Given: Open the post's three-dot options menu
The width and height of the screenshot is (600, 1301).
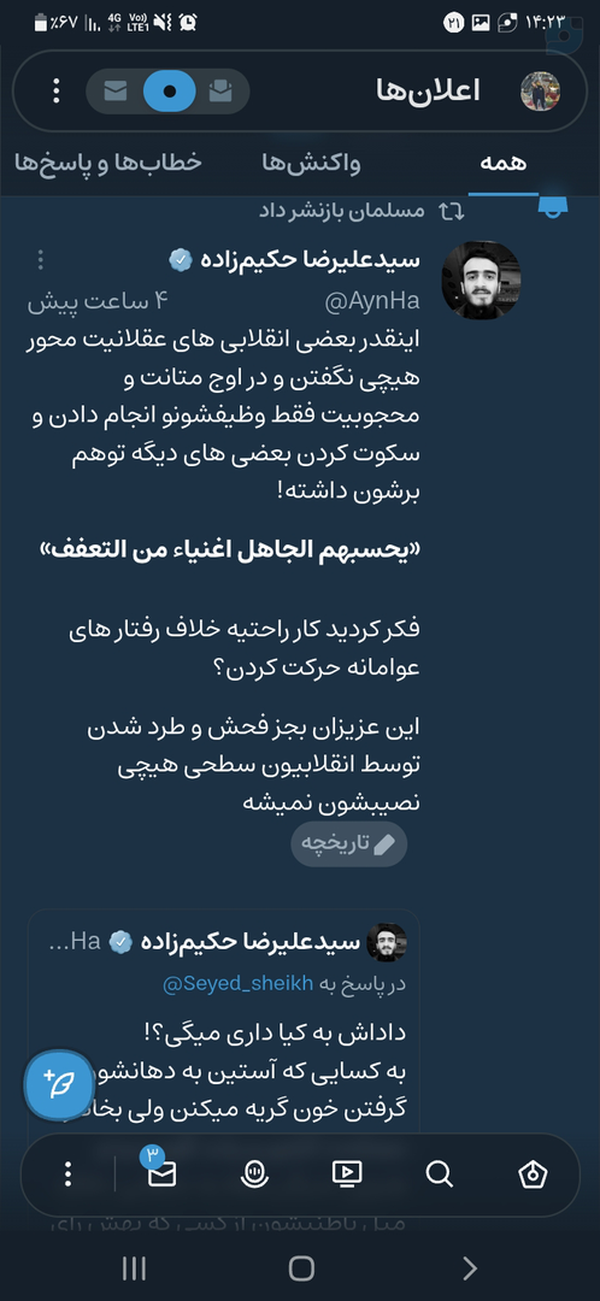Looking at the screenshot, I should [40, 261].
